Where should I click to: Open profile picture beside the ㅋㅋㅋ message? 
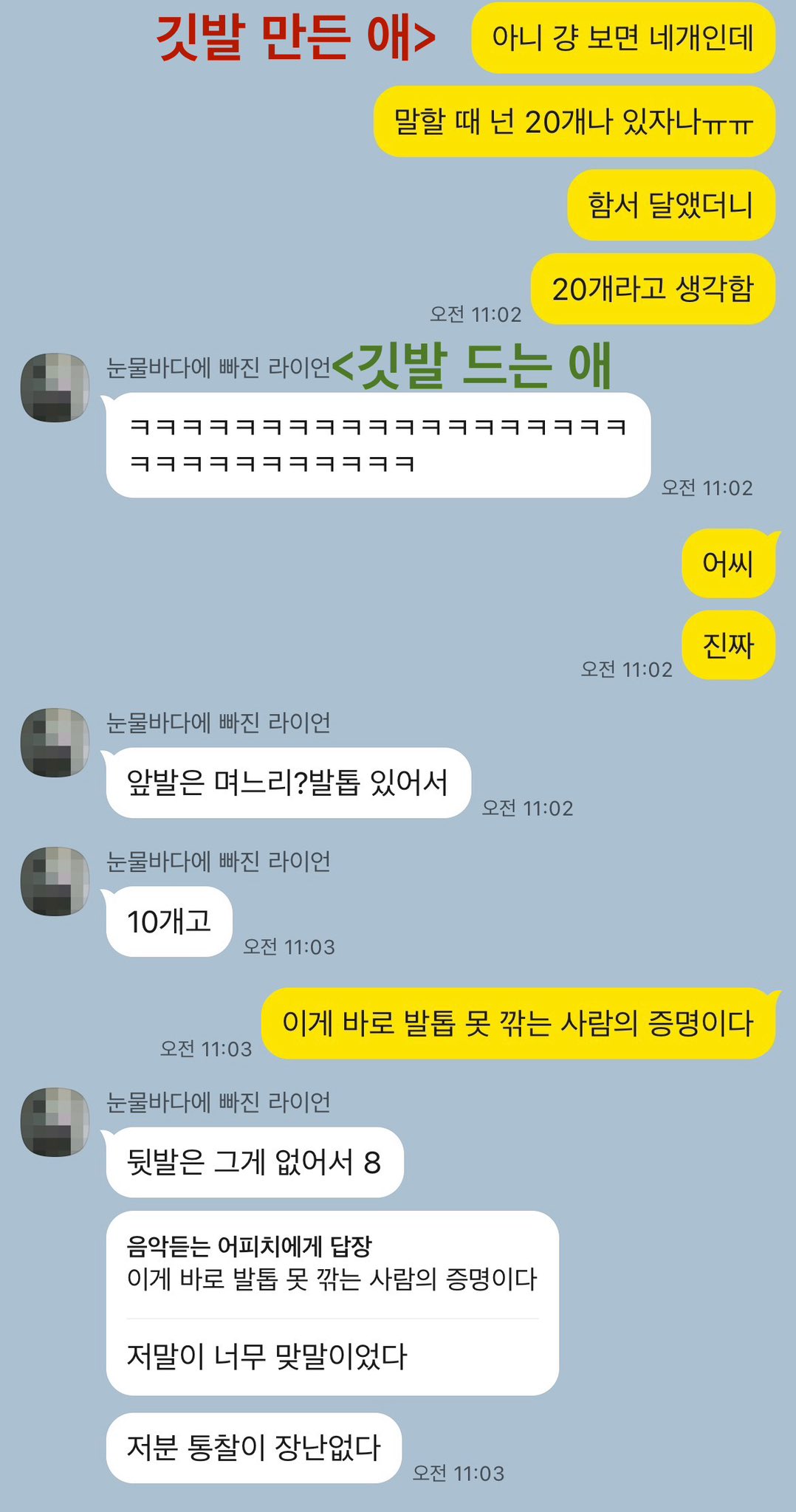[x=55, y=388]
